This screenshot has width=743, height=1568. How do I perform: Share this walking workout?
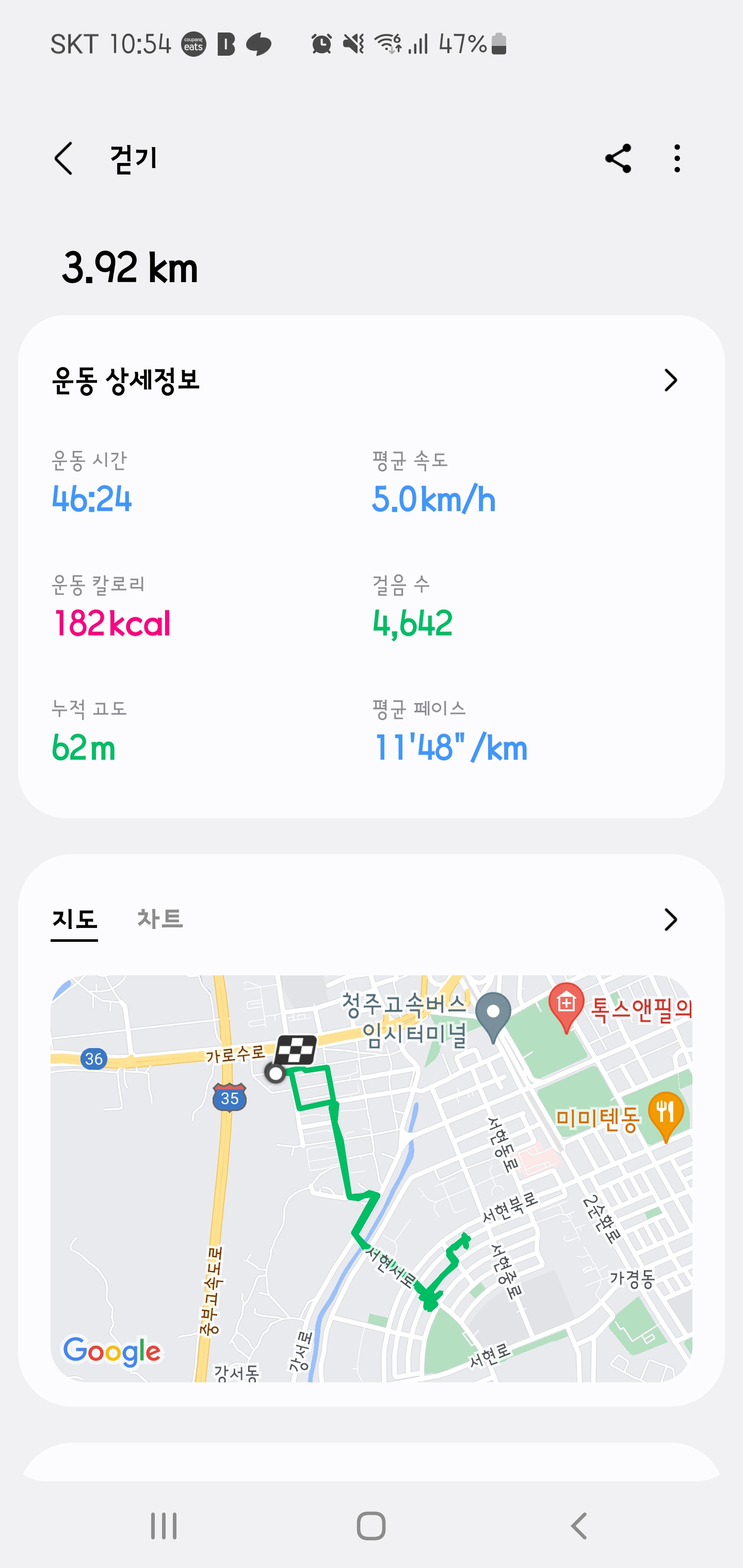[x=618, y=159]
